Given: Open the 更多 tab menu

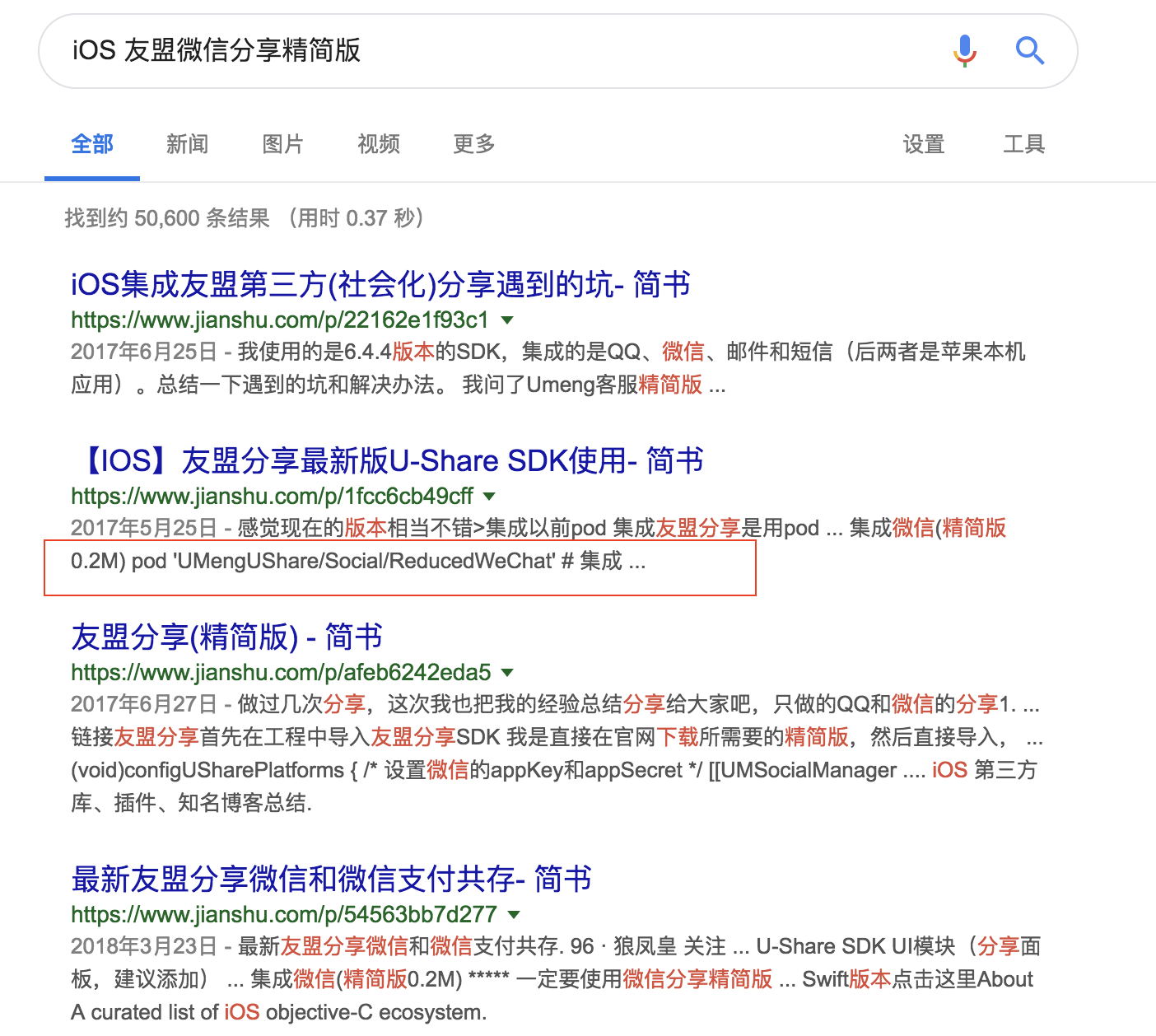Looking at the screenshot, I should coord(473,145).
